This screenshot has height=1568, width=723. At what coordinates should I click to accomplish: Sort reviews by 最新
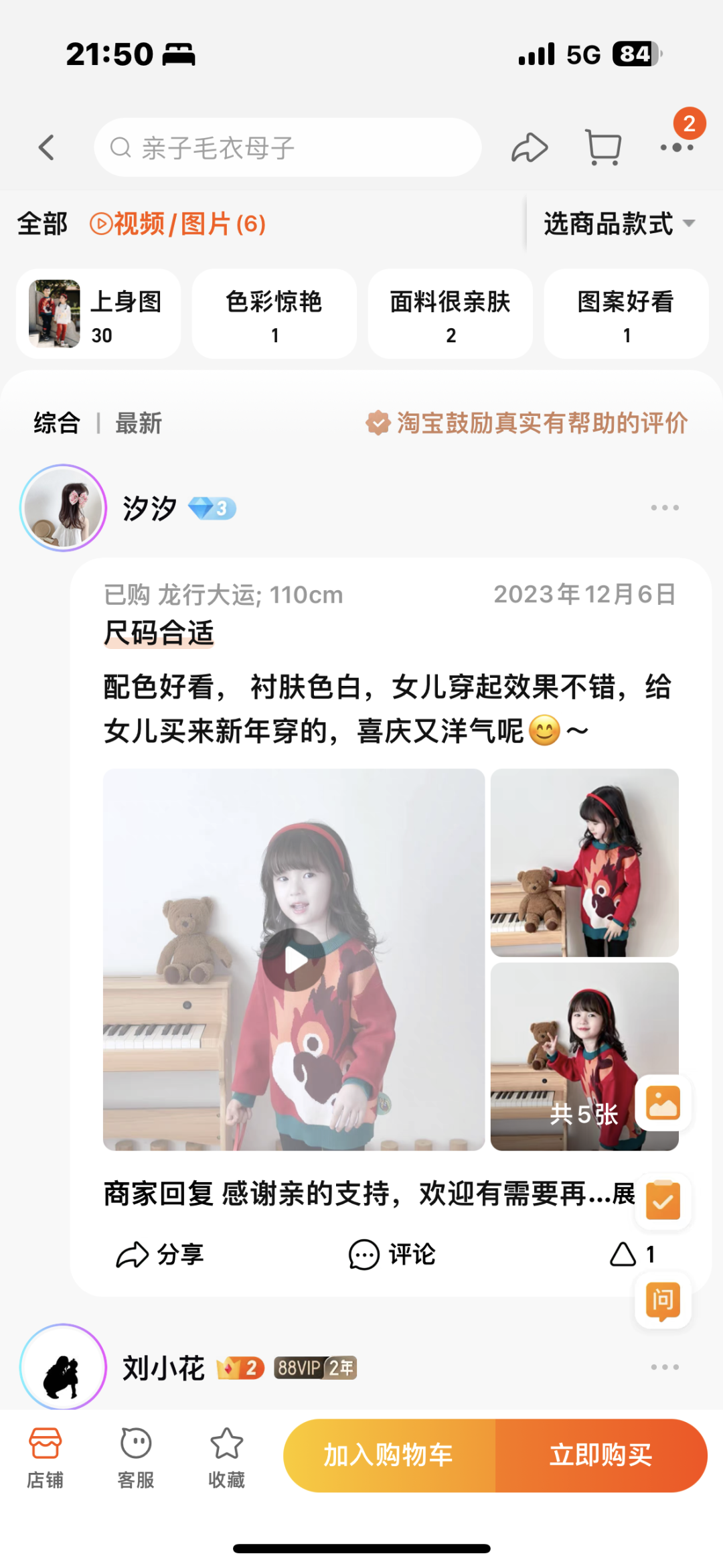[x=139, y=423]
